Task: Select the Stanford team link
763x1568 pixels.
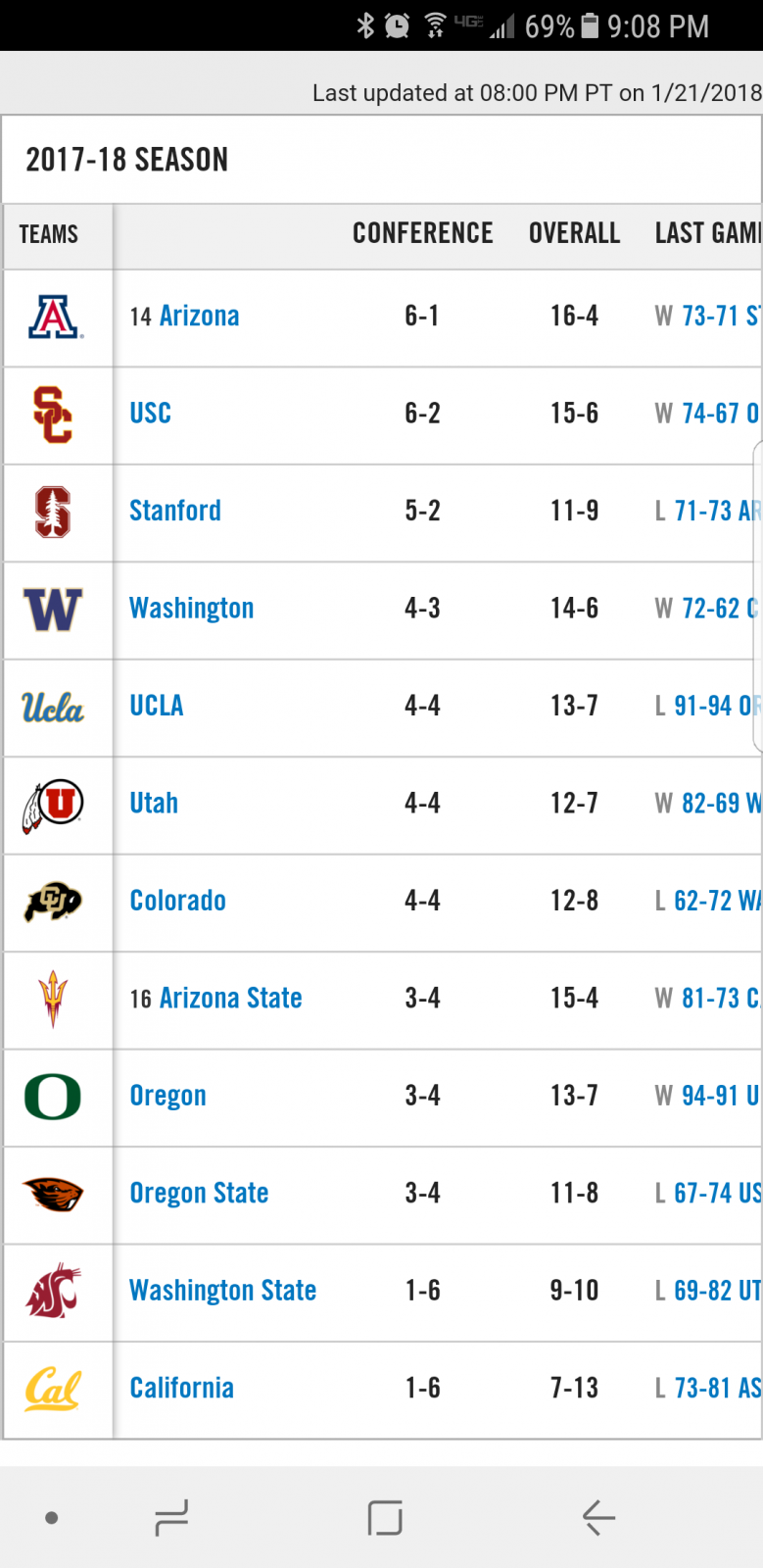Action: click(x=175, y=511)
